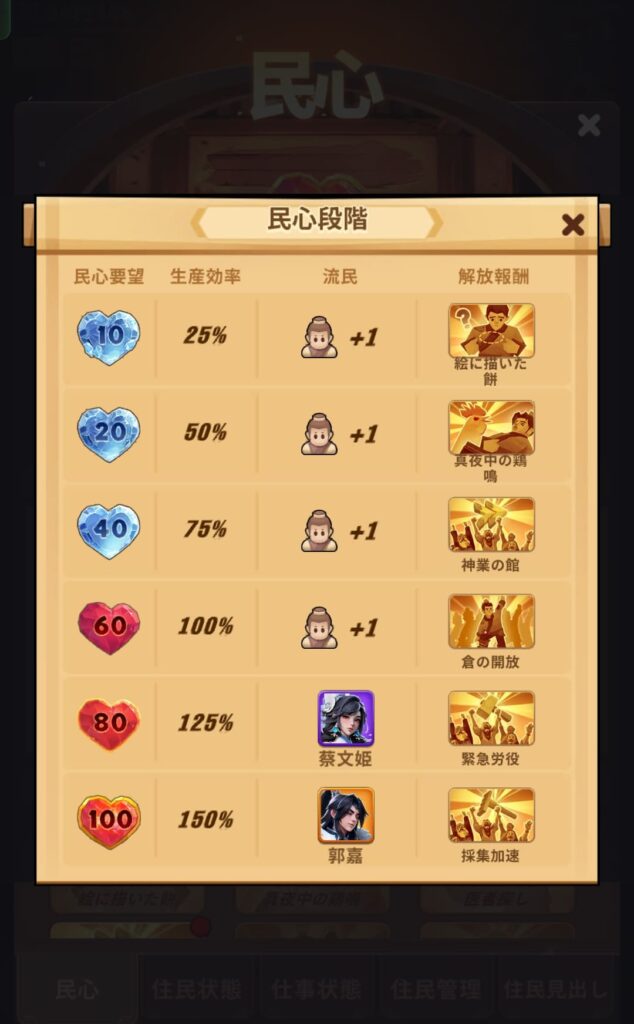Open the 真夜中の鶏鳴 reward icon
634x1024 pixels.
coord(491,428)
